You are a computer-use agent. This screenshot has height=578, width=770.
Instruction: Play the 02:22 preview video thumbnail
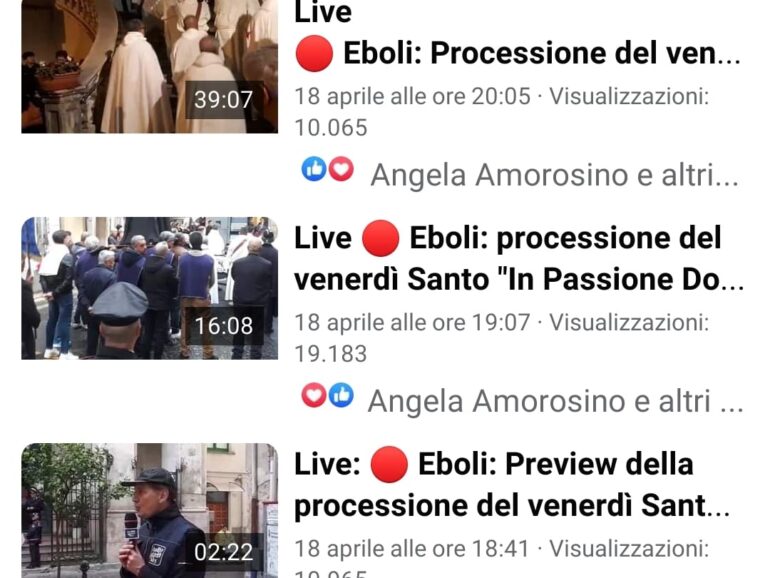pyautogui.click(x=150, y=510)
